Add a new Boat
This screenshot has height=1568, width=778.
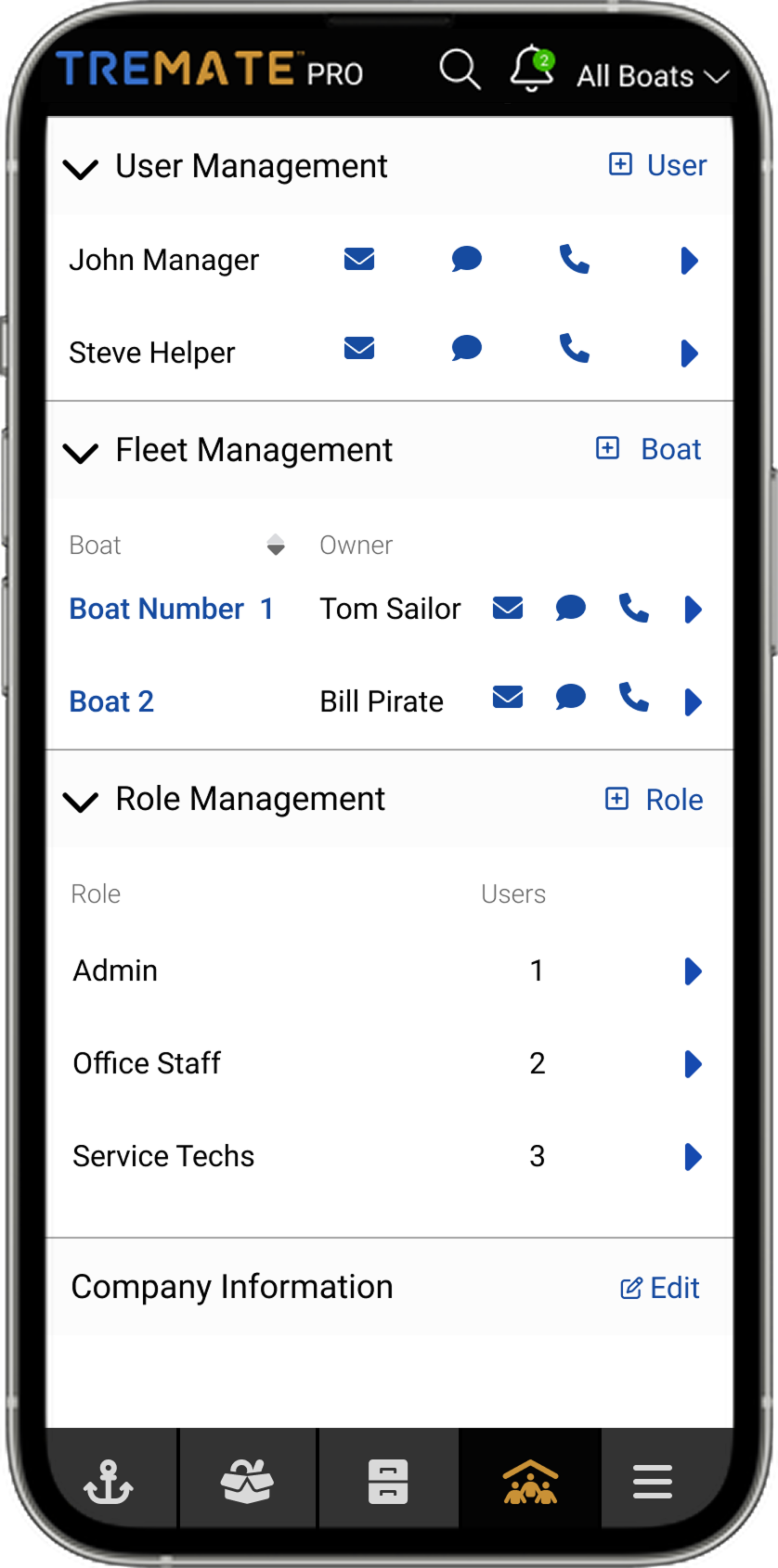[648, 449]
